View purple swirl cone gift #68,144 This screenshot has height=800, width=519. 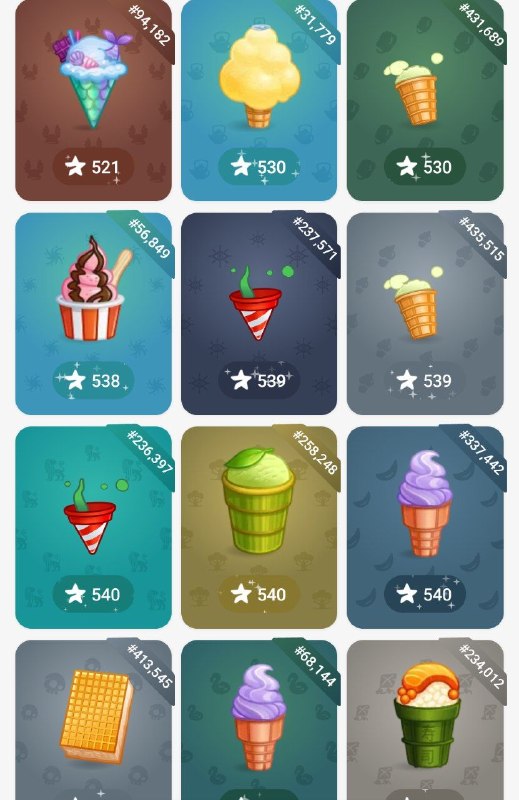click(x=259, y=720)
